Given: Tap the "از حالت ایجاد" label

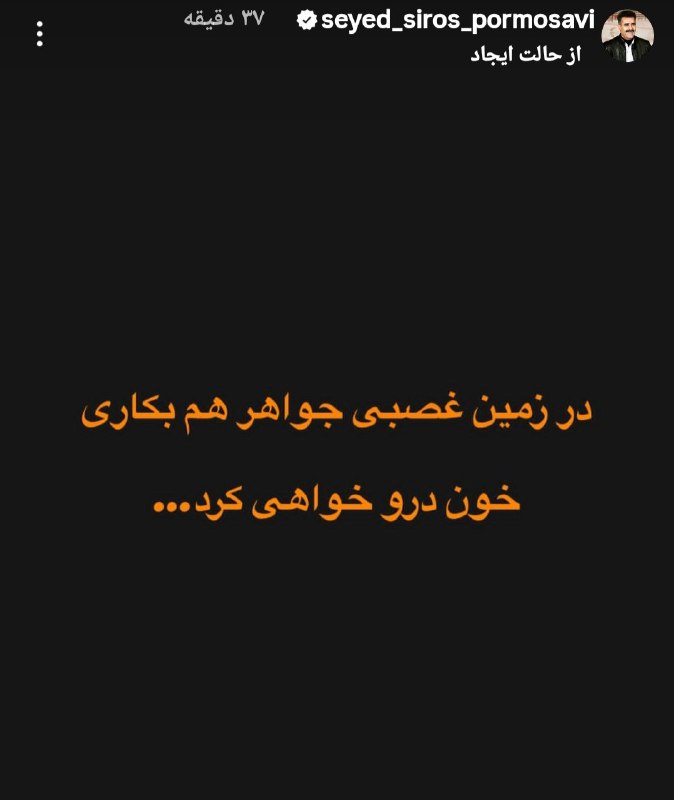Looking at the screenshot, I should (x=526, y=55).
